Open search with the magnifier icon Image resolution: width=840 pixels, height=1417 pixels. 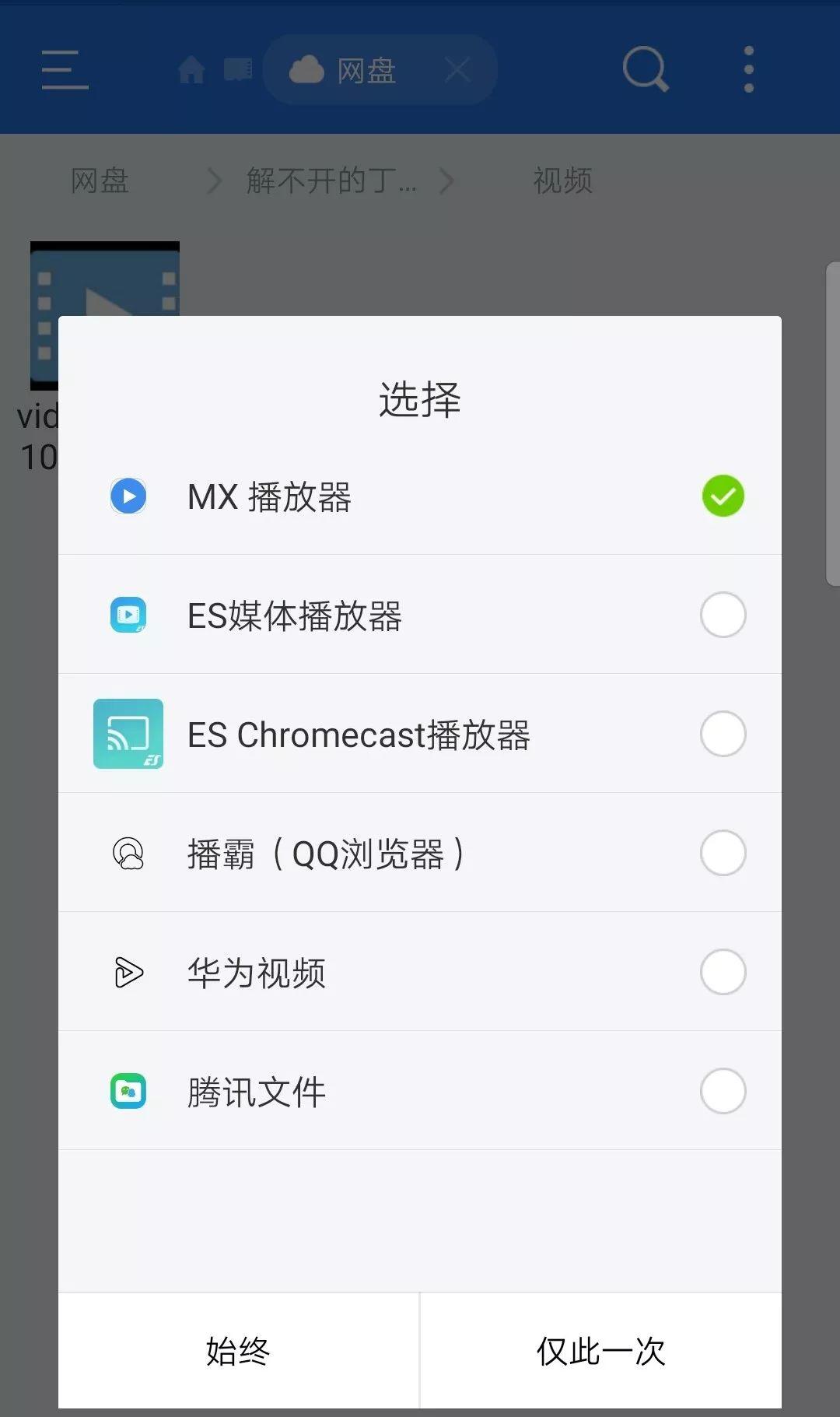[x=645, y=68]
